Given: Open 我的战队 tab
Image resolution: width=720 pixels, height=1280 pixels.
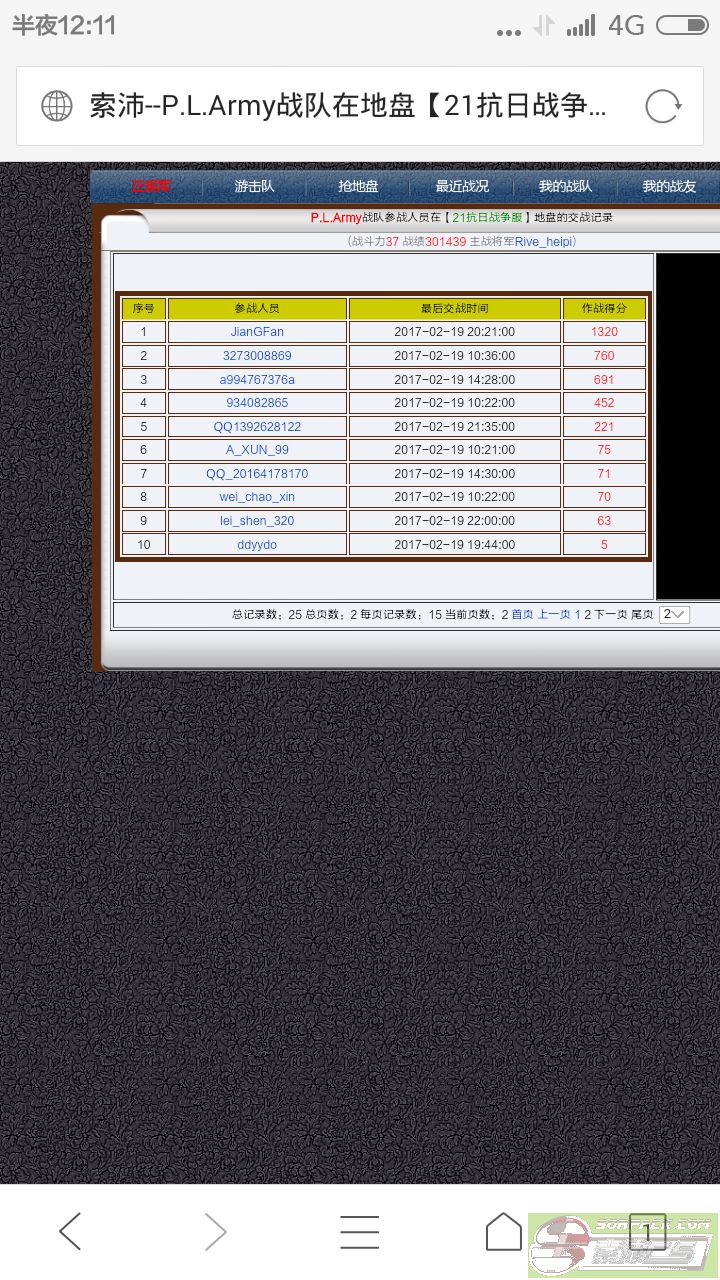Looking at the screenshot, I should click(565, 186).
